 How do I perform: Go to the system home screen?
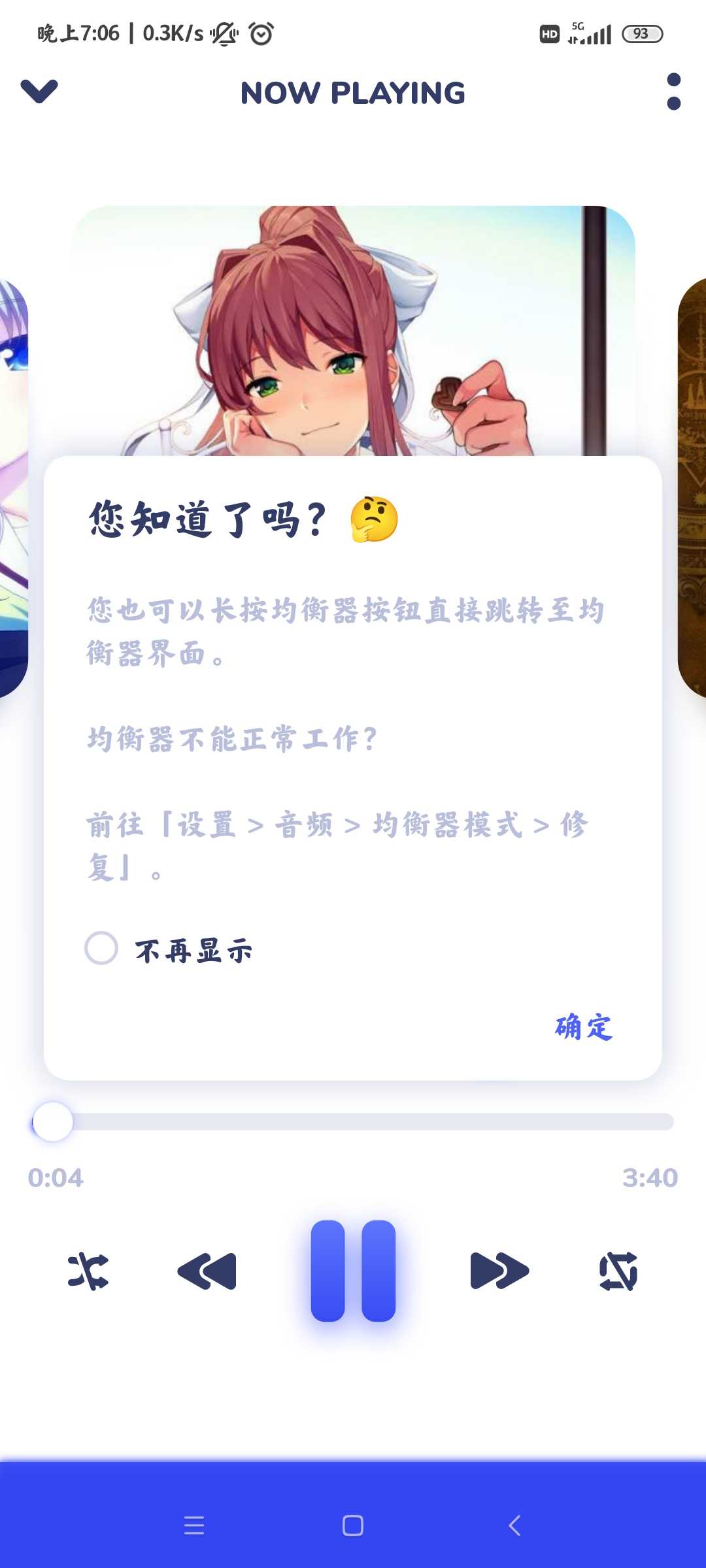click(x=353, y=1526)
